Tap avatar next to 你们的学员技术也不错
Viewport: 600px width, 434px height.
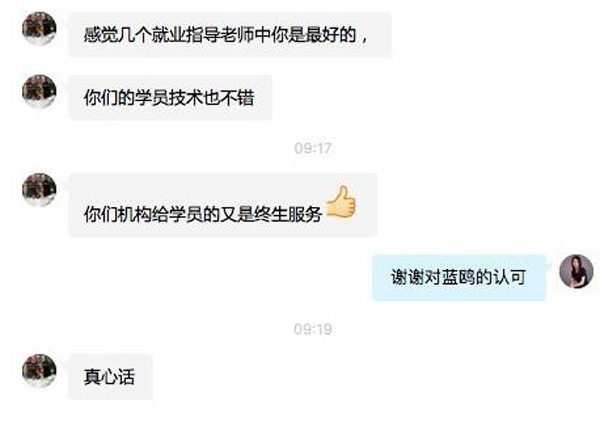pos(39,92)
